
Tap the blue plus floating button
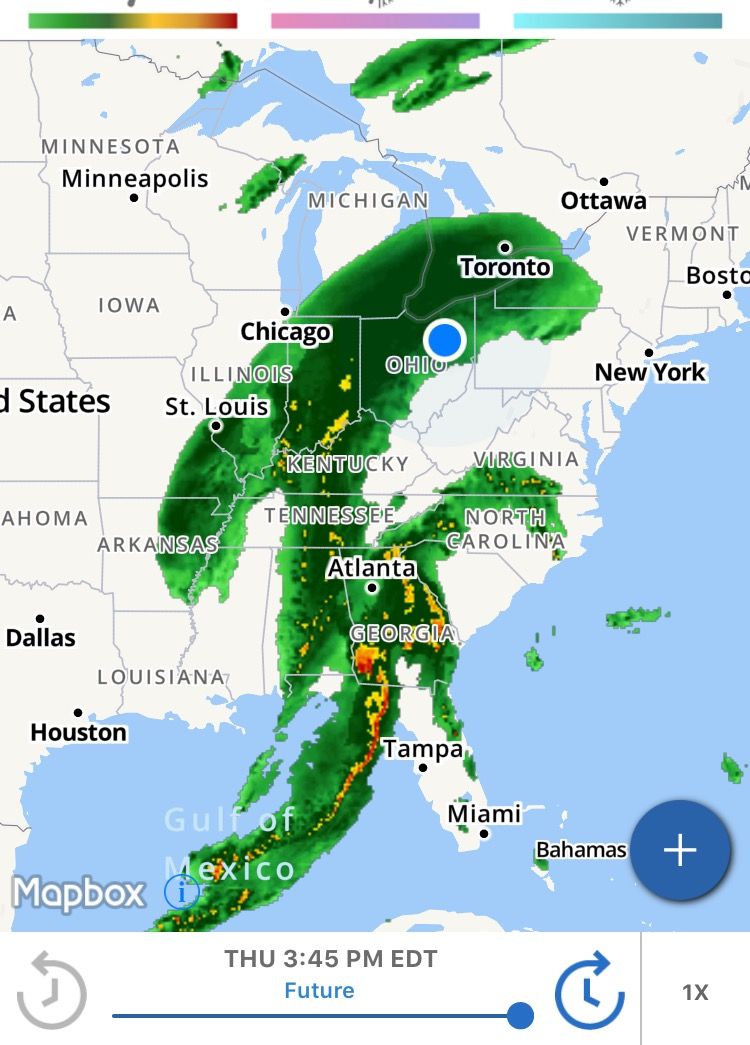pos(680,850)
